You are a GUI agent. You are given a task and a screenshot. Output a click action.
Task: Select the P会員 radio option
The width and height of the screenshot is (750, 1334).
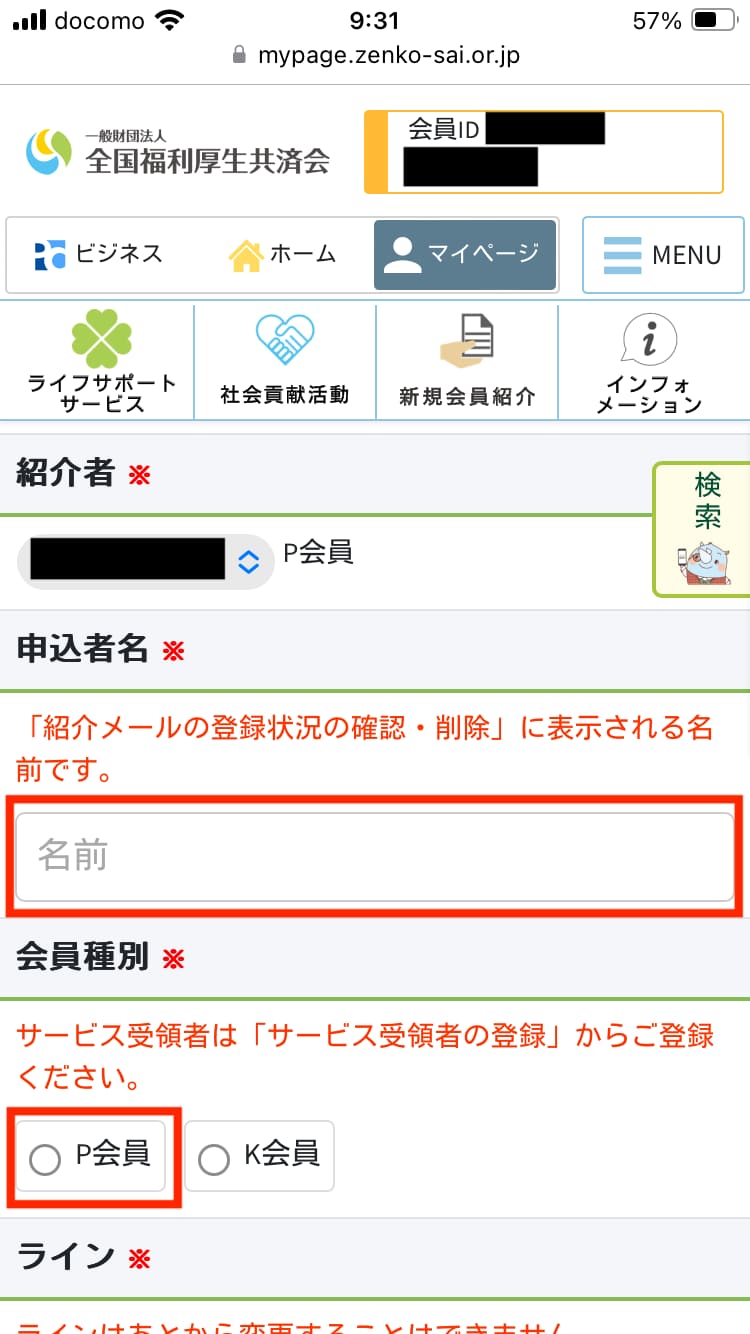pos(93,1156)
